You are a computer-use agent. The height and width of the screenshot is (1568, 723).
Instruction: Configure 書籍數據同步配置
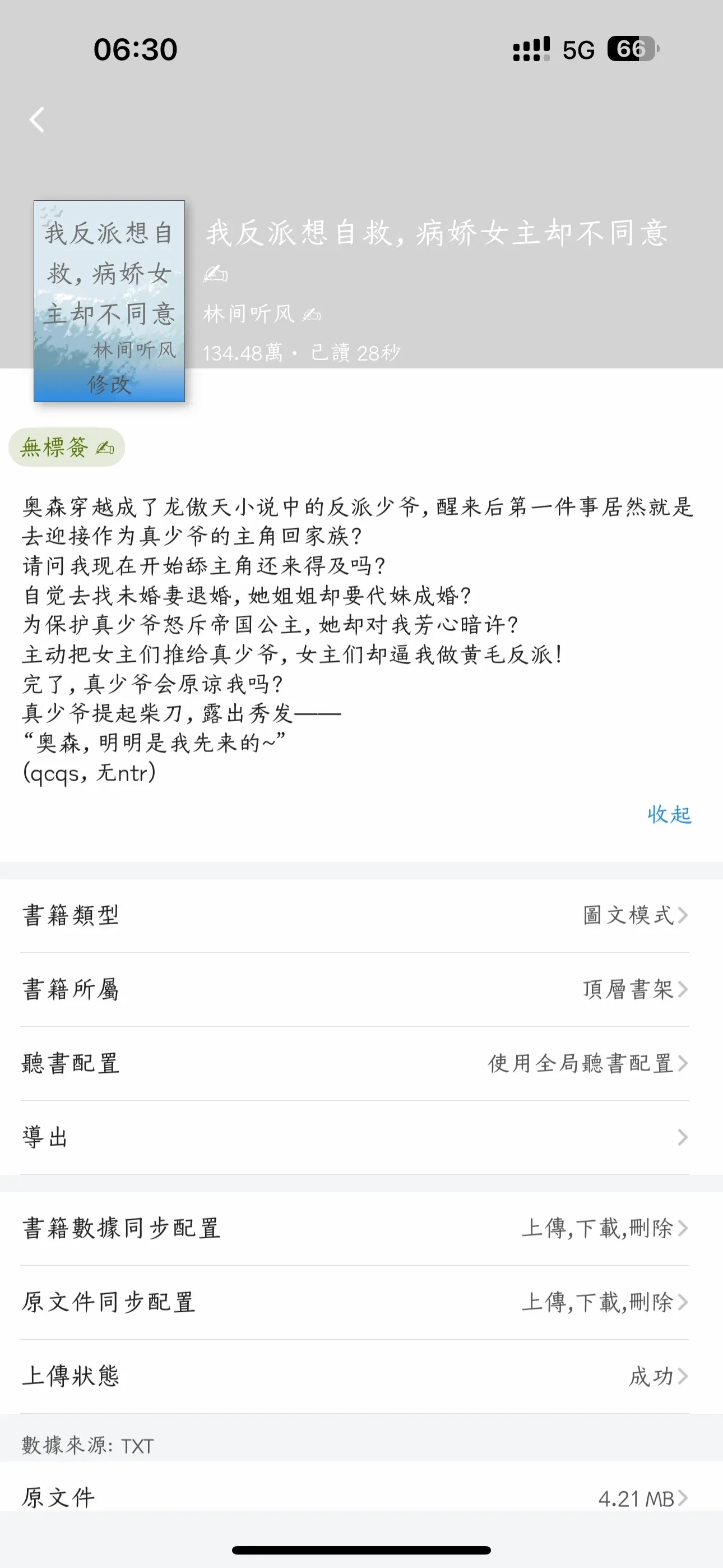tap(361, 1228)
